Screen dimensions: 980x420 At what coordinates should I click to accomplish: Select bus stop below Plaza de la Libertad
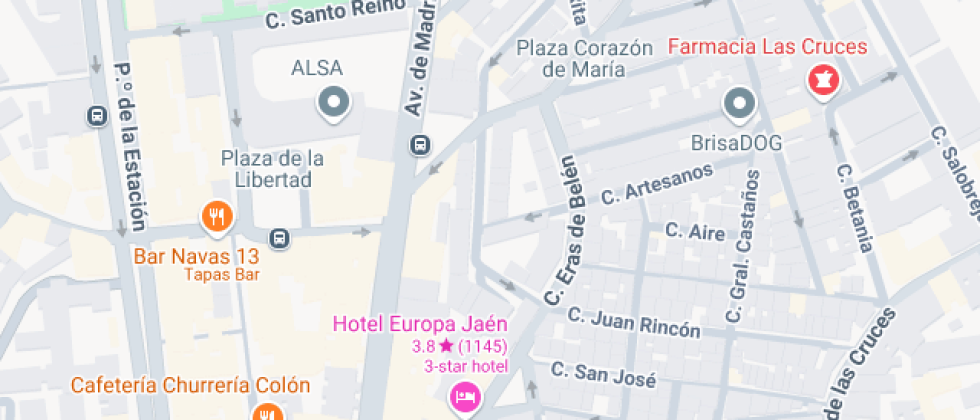coord(280,238)
